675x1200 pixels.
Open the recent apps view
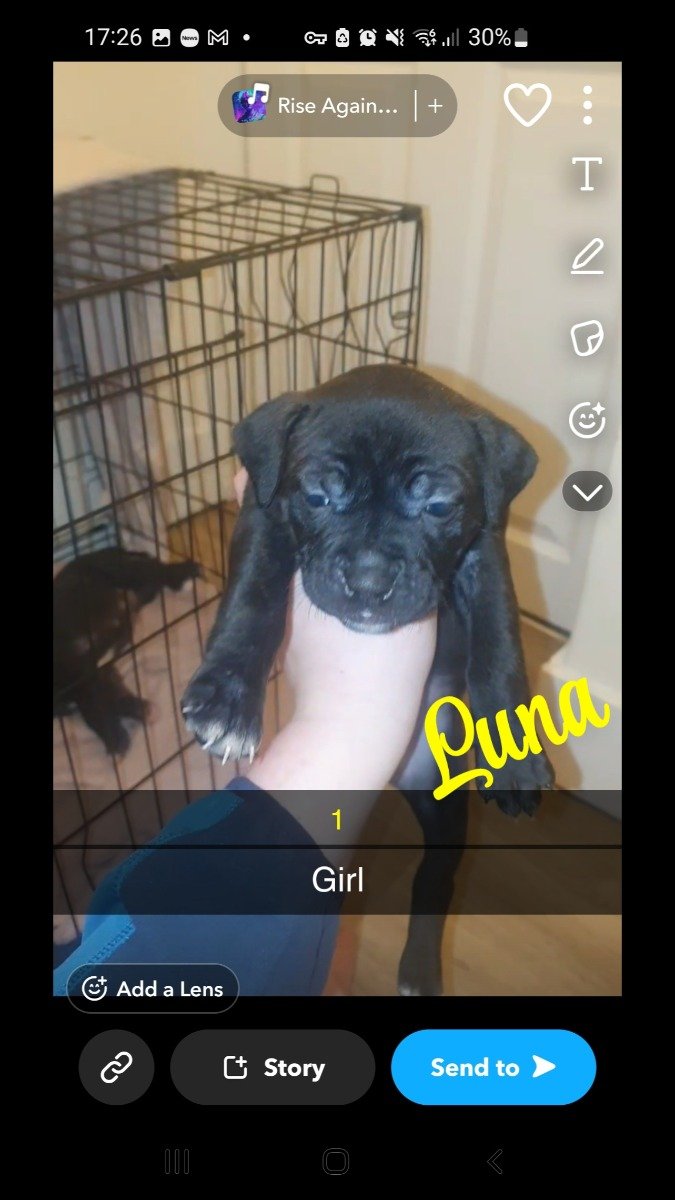point(177,1161)
